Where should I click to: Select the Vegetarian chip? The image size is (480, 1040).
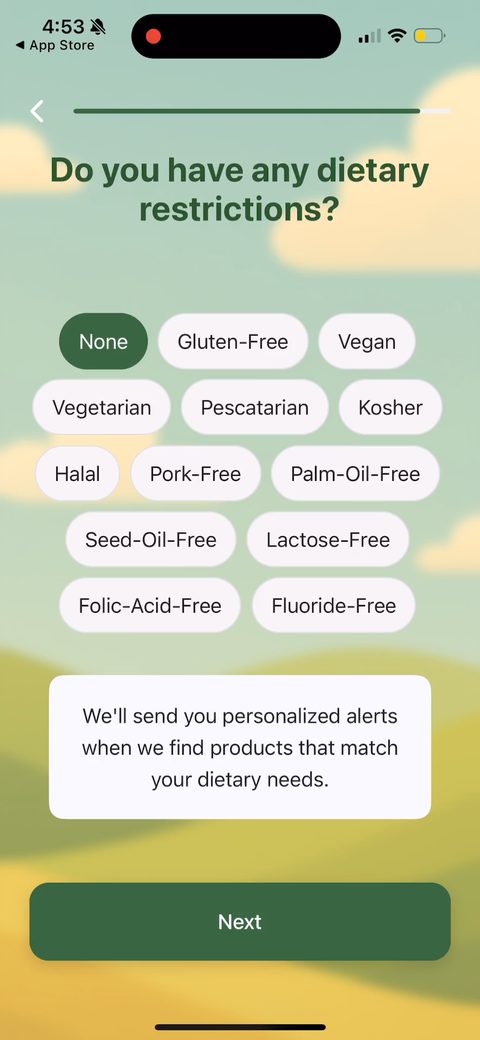pyautogui.click(x=101, y=407)
